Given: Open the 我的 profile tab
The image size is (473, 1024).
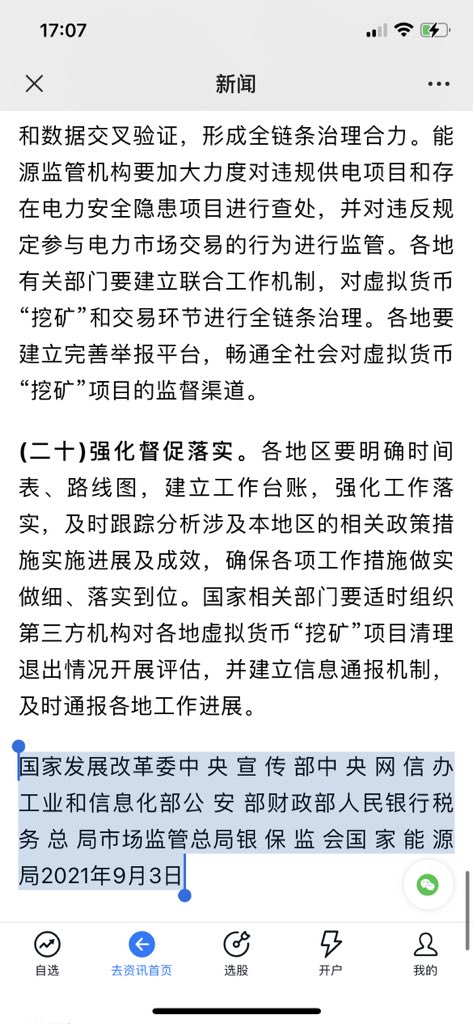Looking at the screenshot, I should [x=425, y=953].
